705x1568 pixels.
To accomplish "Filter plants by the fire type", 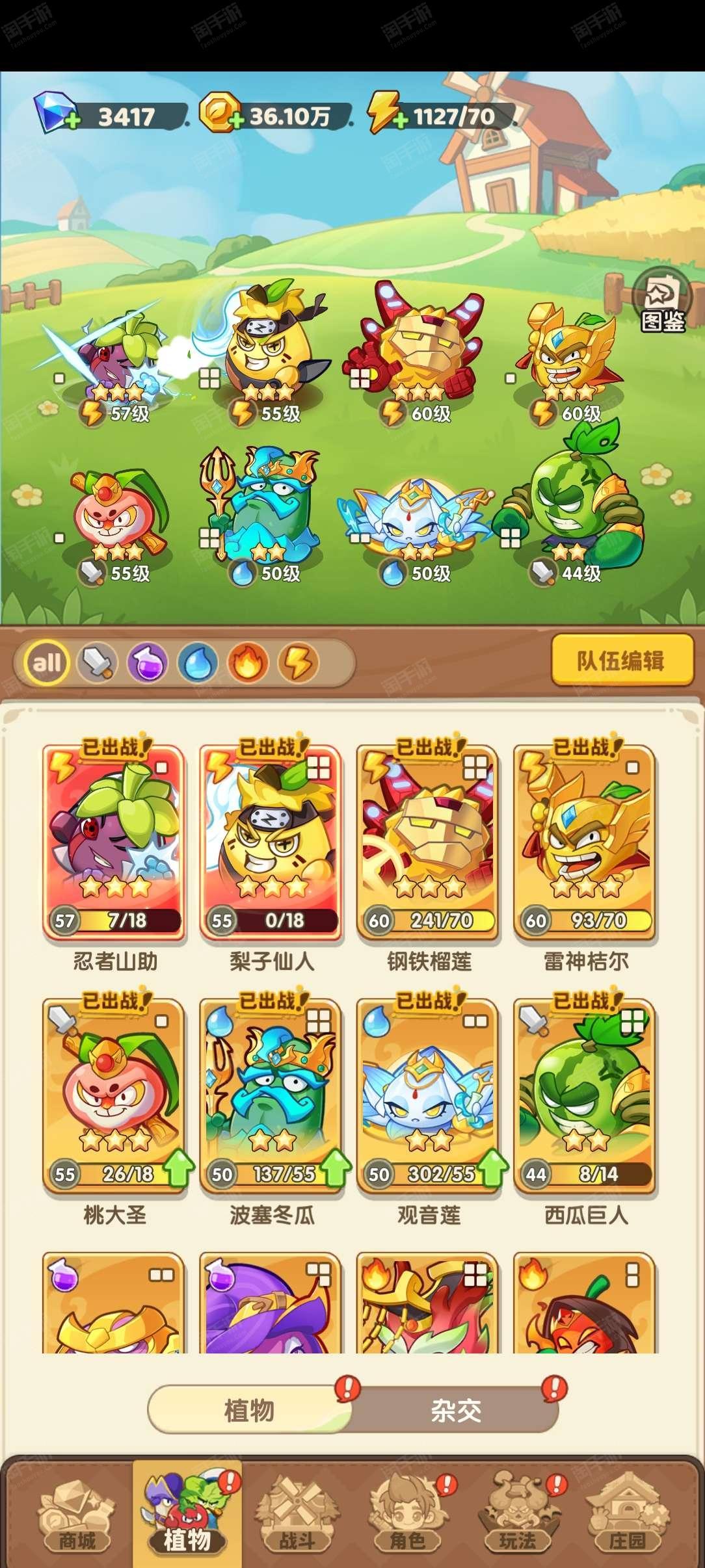I will 248,663.
